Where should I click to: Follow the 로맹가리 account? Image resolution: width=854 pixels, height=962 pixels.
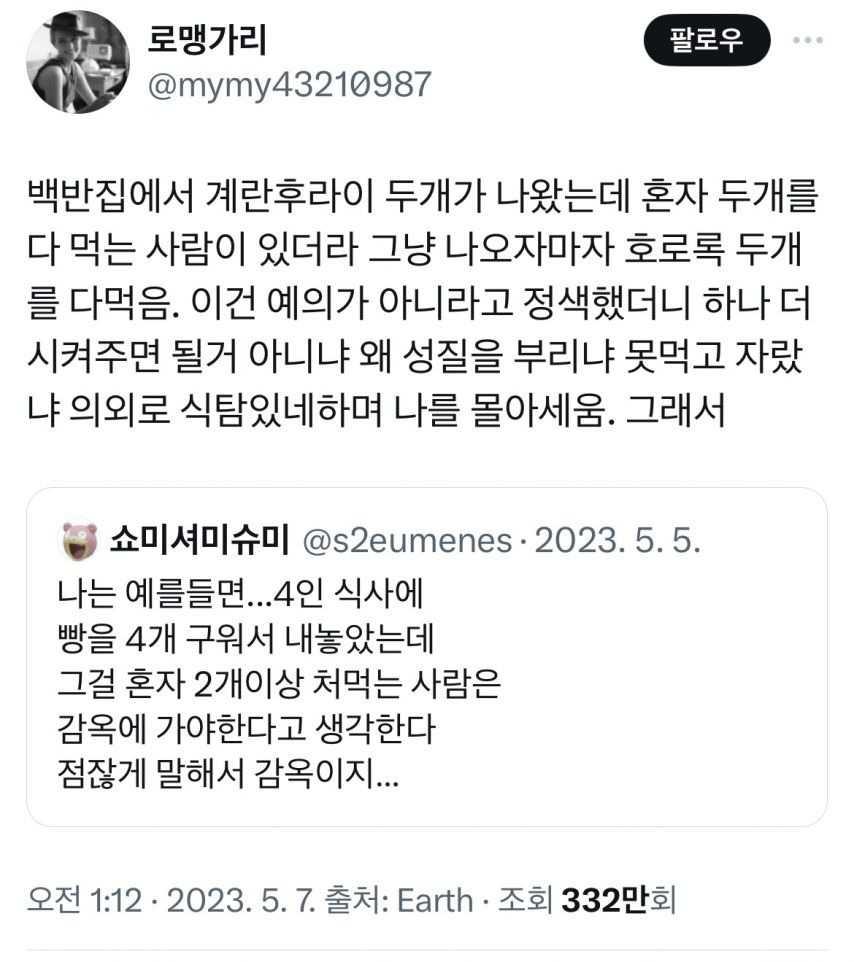(x=707, y=41)
